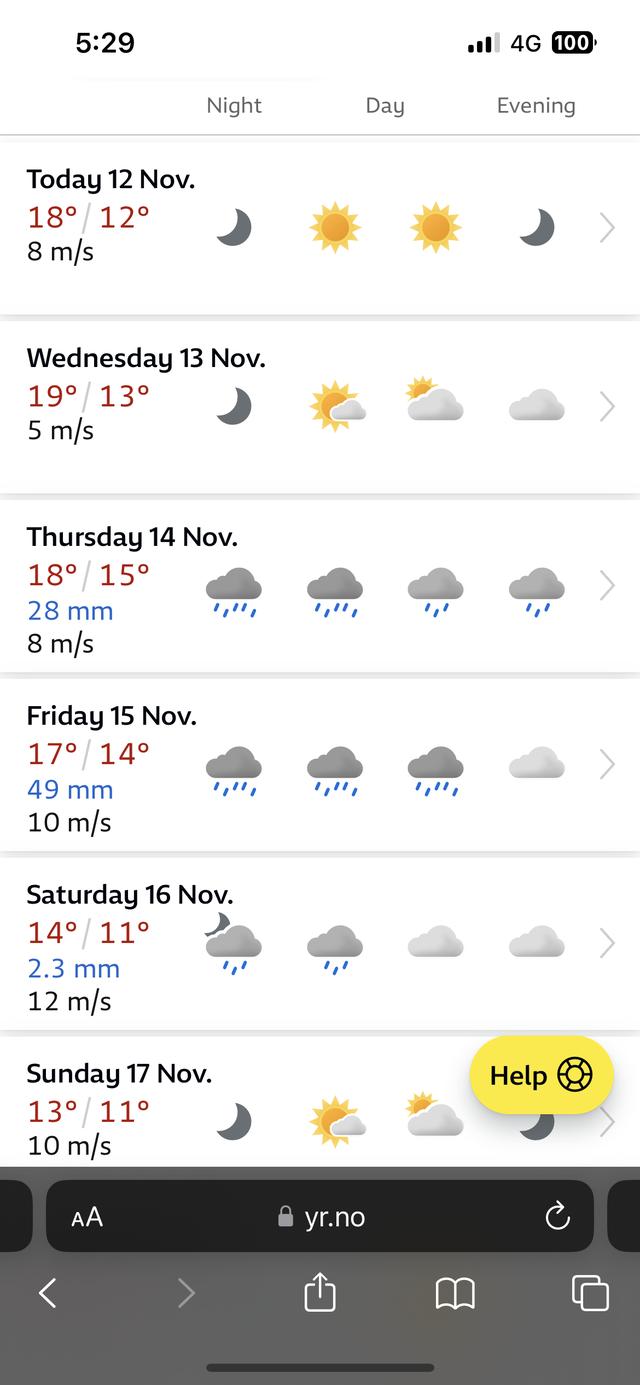Viewport: 640px width, 1385px height.
Task: Share this weather page
Action: 319,1293
